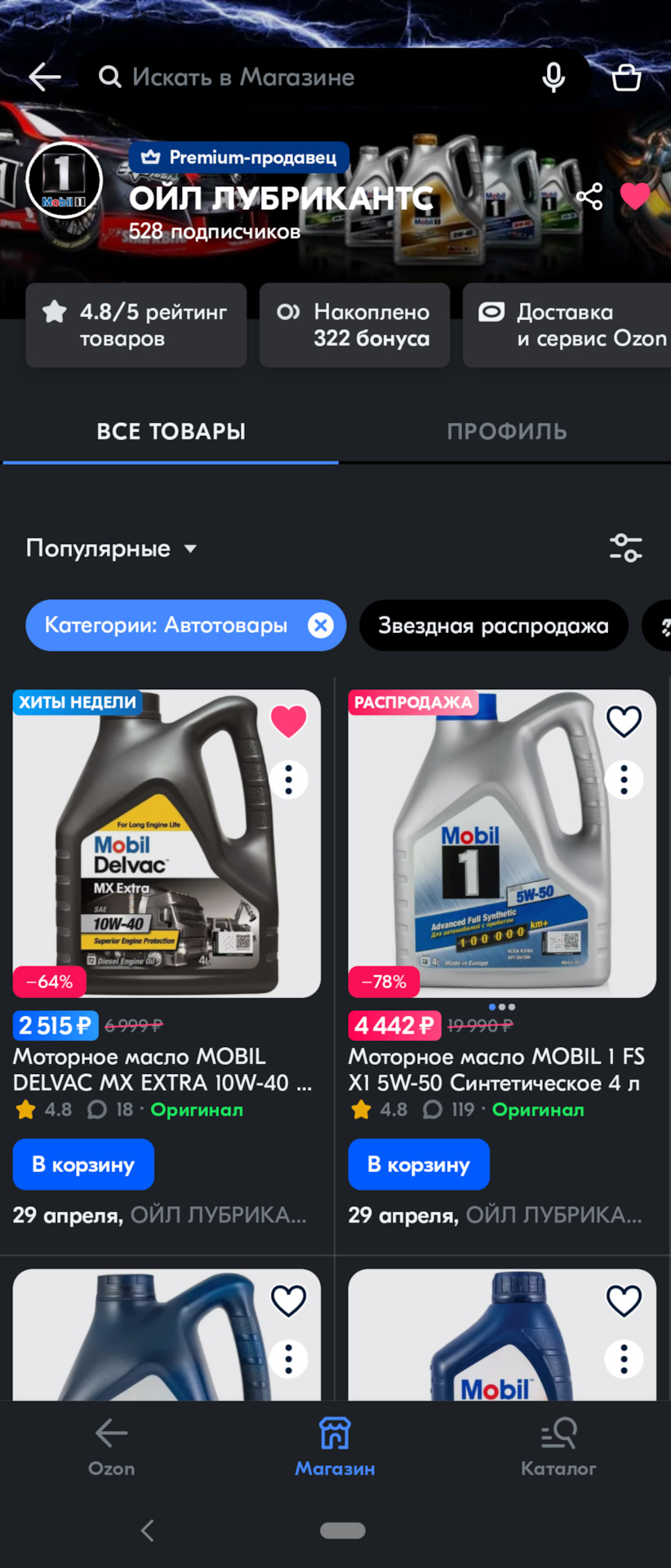Remove Mobil Delvac from favorites
This screenshot has width=671, height=1568.
pos(288,721)
